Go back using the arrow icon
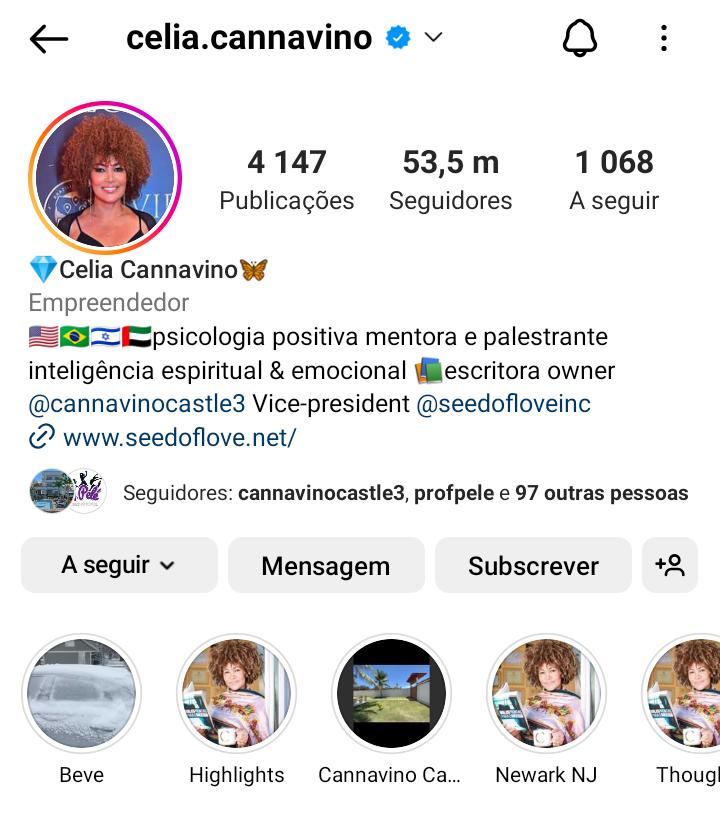 (48, 39)
